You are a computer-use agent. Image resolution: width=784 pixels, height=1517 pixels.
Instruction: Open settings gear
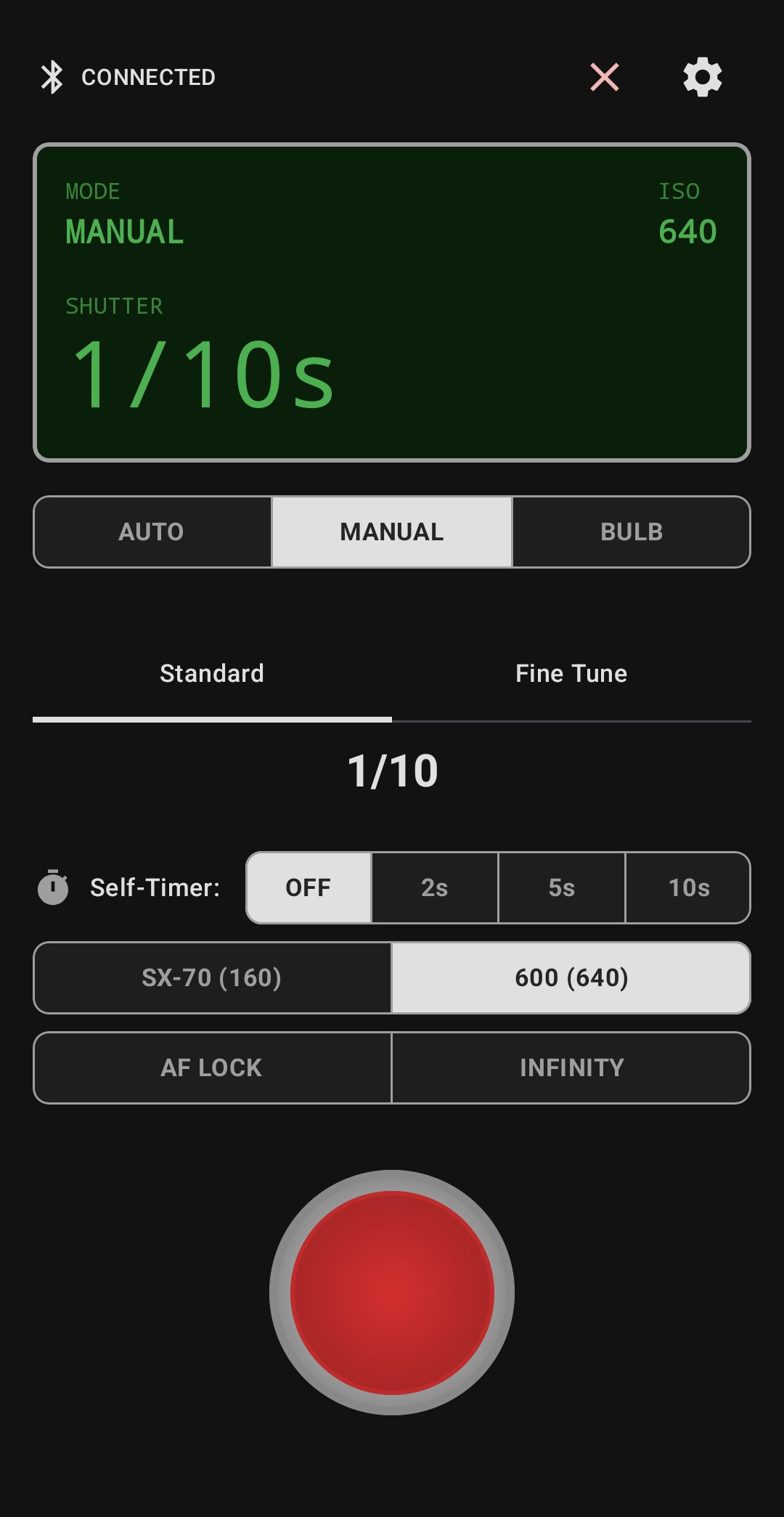[702, 77]
